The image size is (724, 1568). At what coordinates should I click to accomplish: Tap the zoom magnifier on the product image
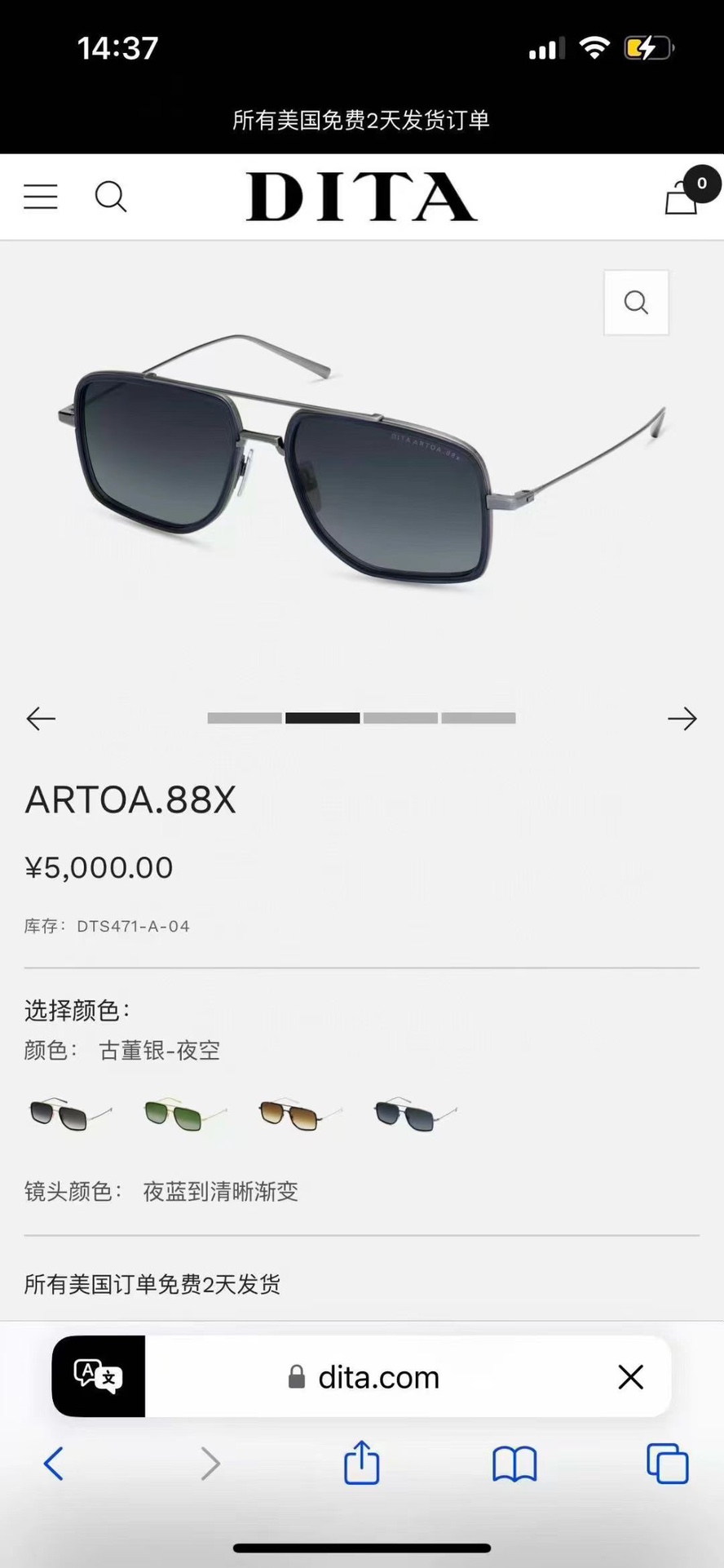pos(636,303)
